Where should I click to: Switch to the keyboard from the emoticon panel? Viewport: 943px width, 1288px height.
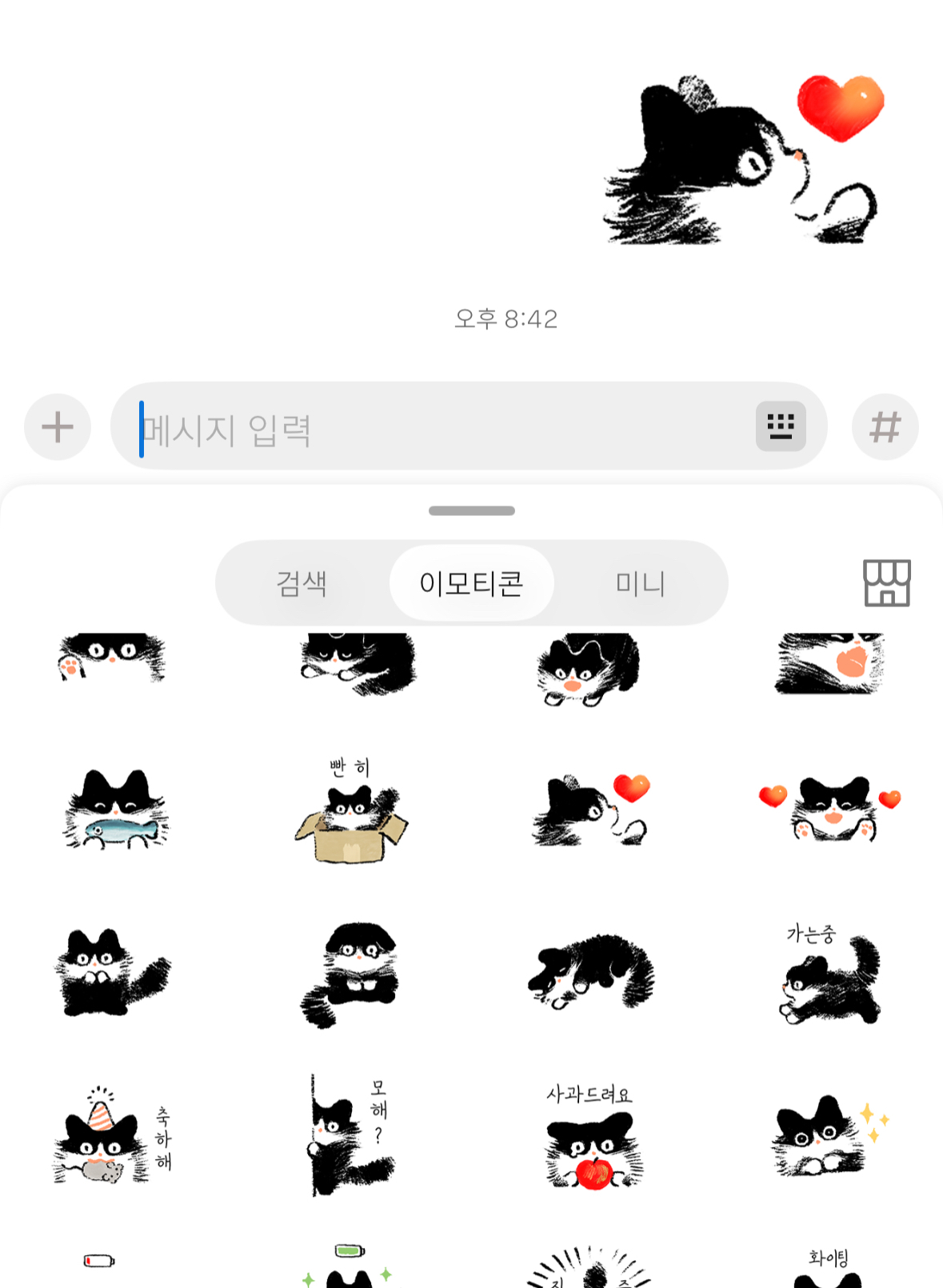tap(780, 426)
